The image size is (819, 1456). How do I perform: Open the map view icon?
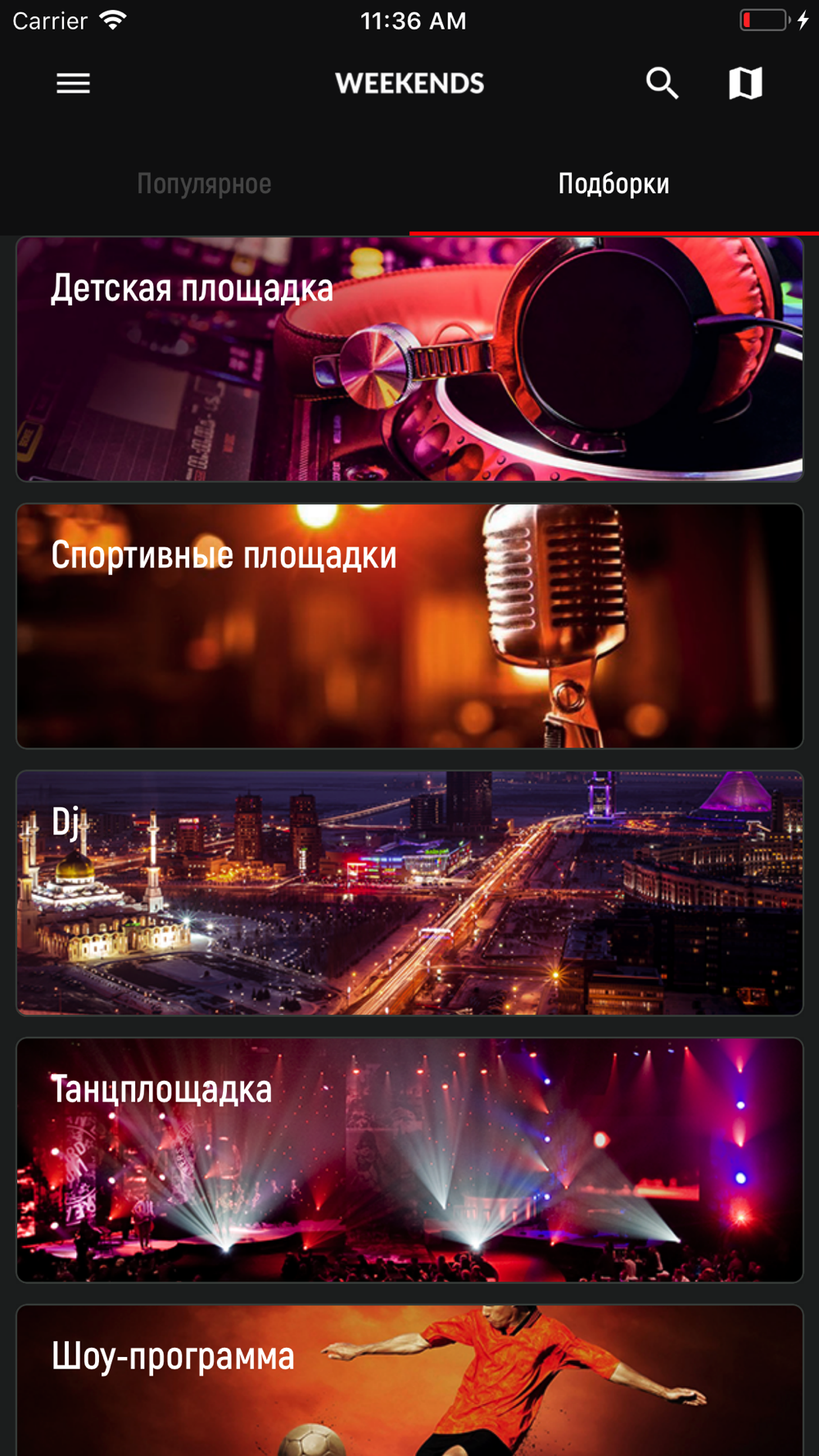[745, 83]
